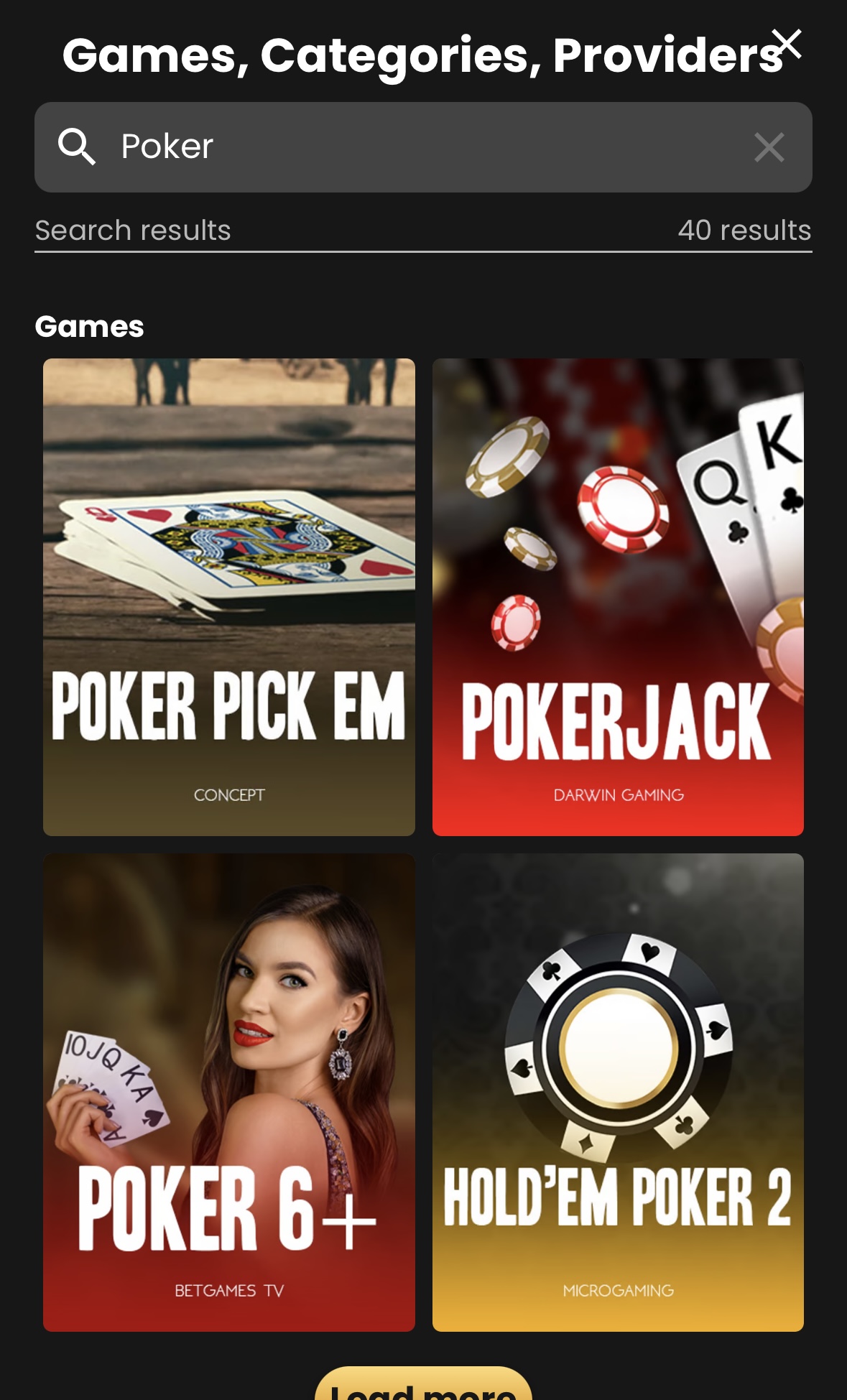Click the Search results label
This screenshot has height=1400, width=847.
click(x=132, y=230)
